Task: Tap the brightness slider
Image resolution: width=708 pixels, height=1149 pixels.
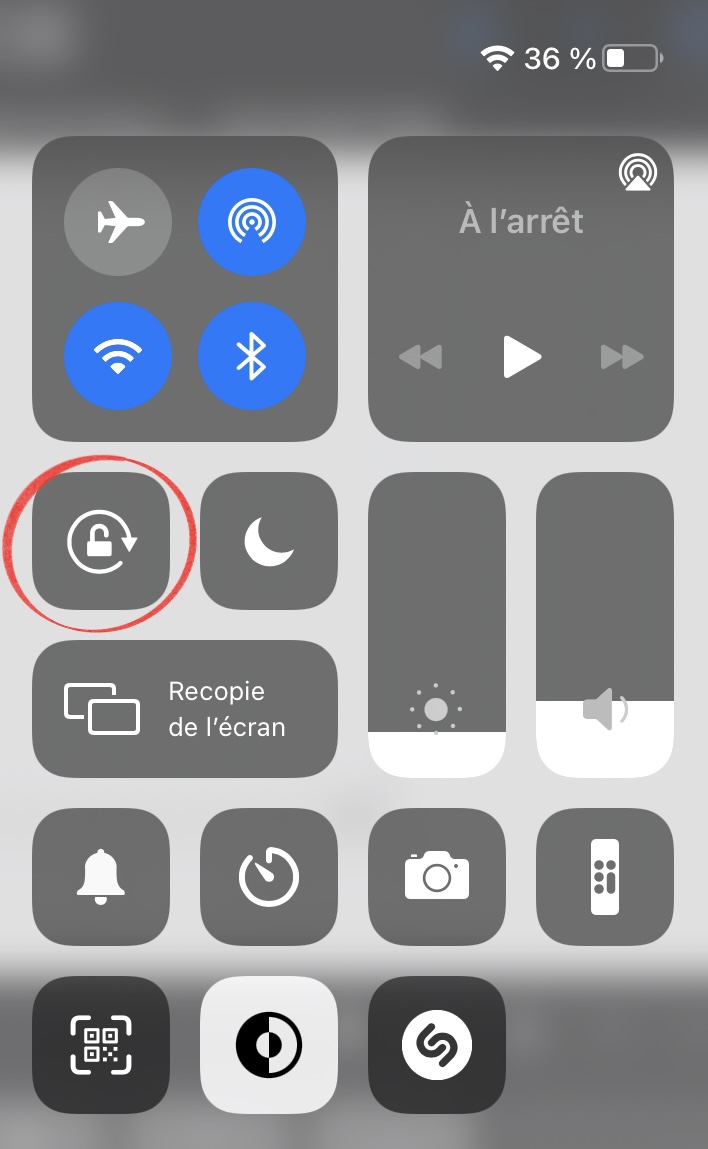Action: (437, 625)
